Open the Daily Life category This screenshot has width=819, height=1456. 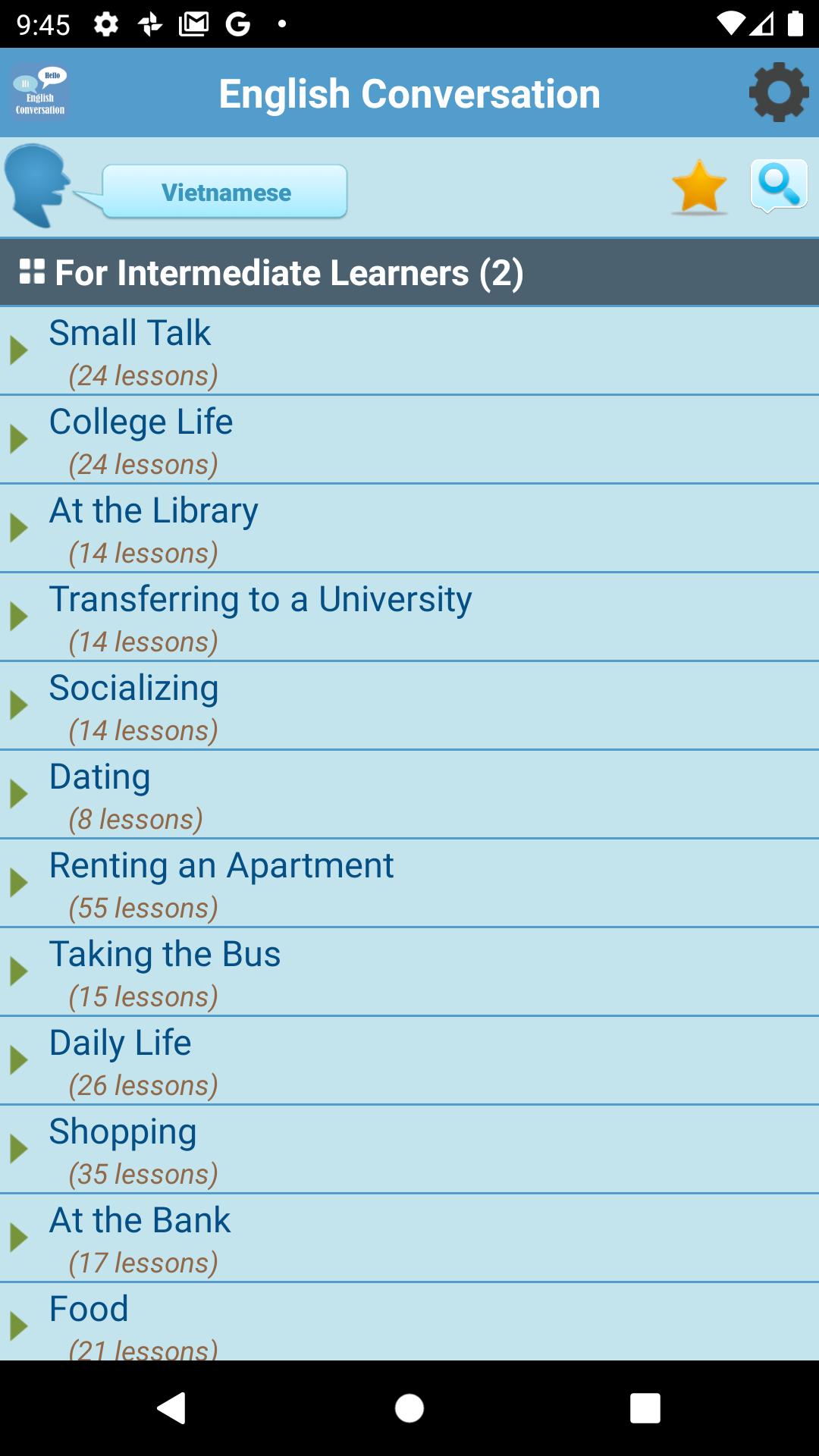point(409,1061)
